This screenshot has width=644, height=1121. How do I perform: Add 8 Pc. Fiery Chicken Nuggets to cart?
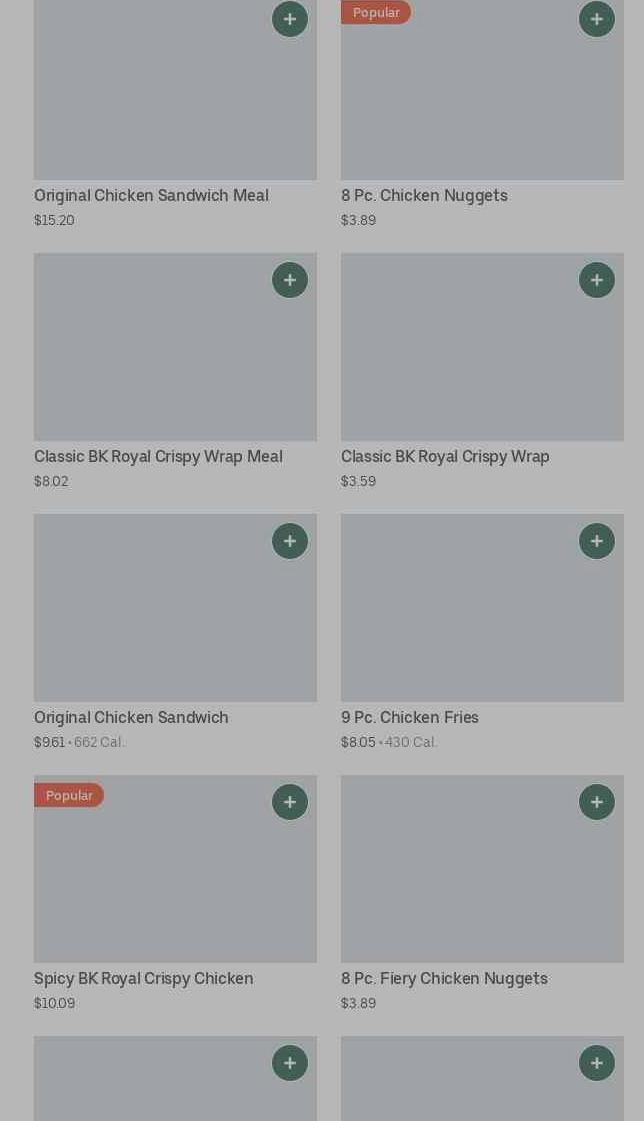click(x=597, y=802)
